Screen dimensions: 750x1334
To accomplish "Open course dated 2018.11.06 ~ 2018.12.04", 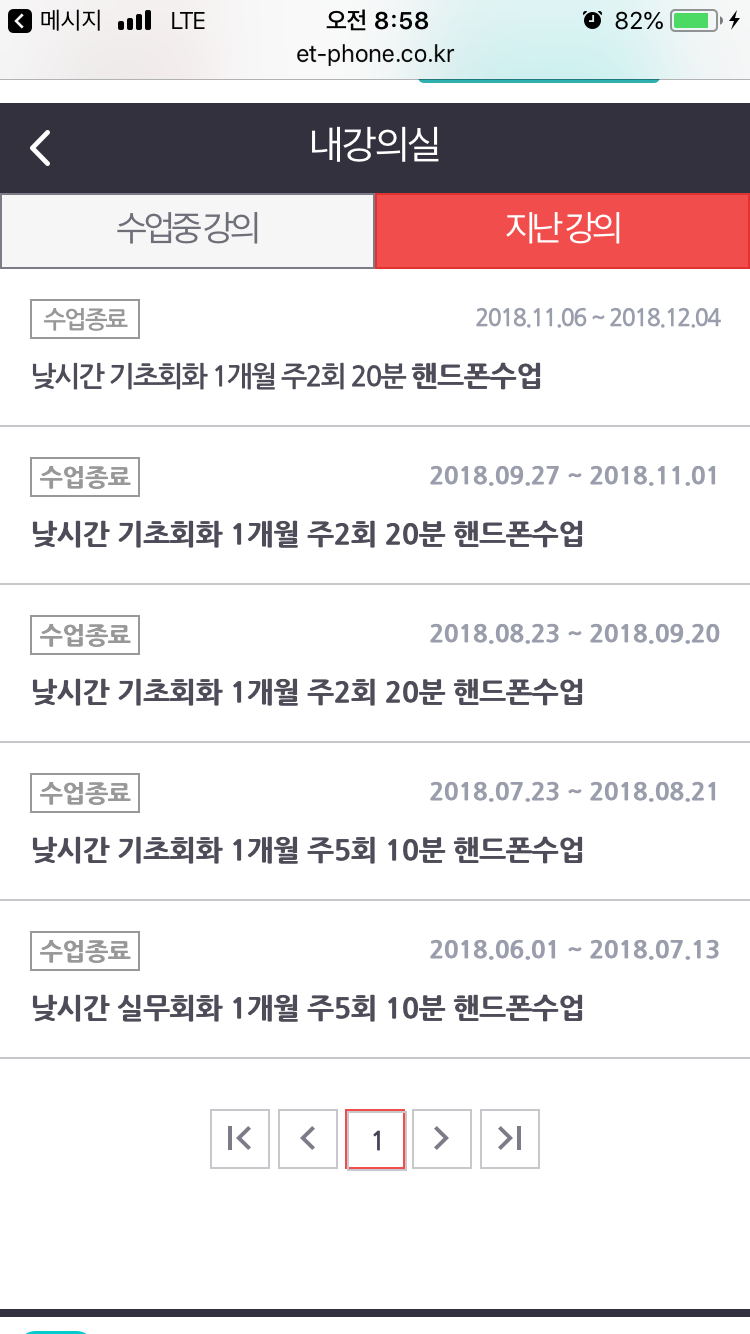I will coord(286,377).
